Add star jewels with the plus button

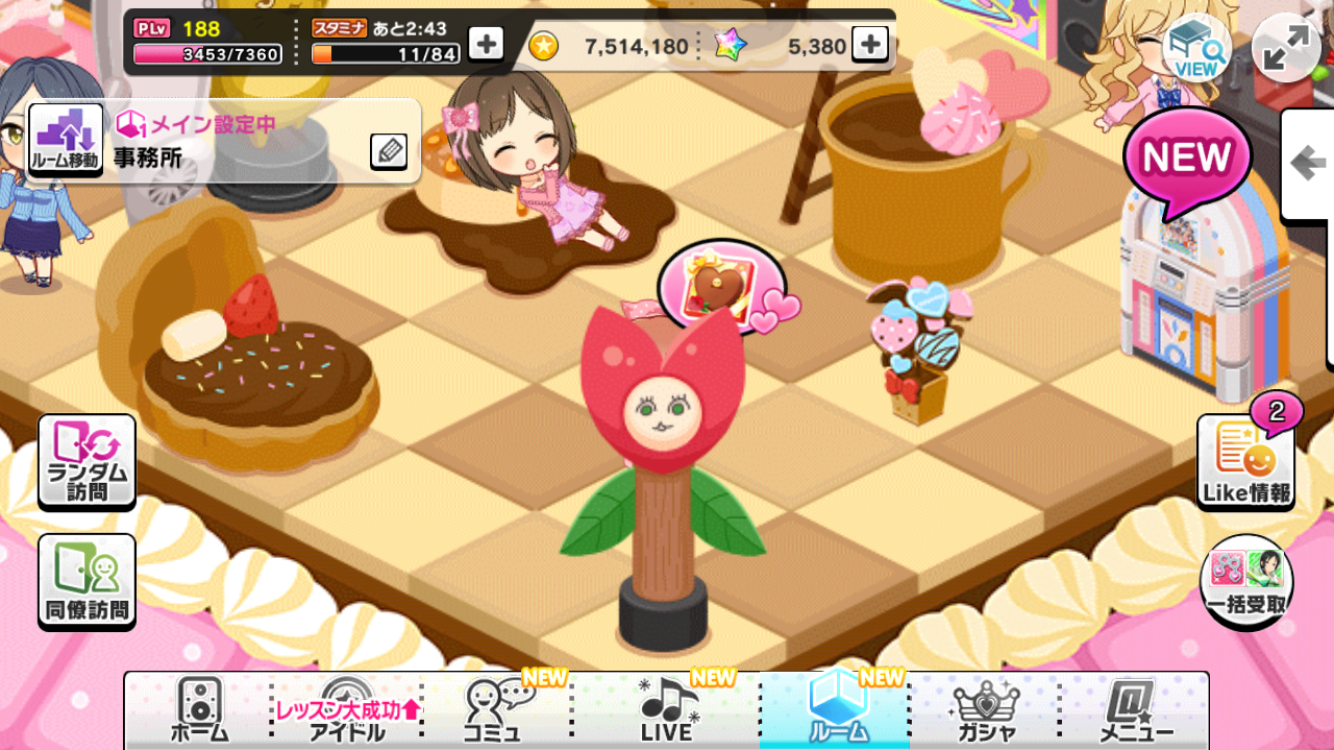coord(870,44)
